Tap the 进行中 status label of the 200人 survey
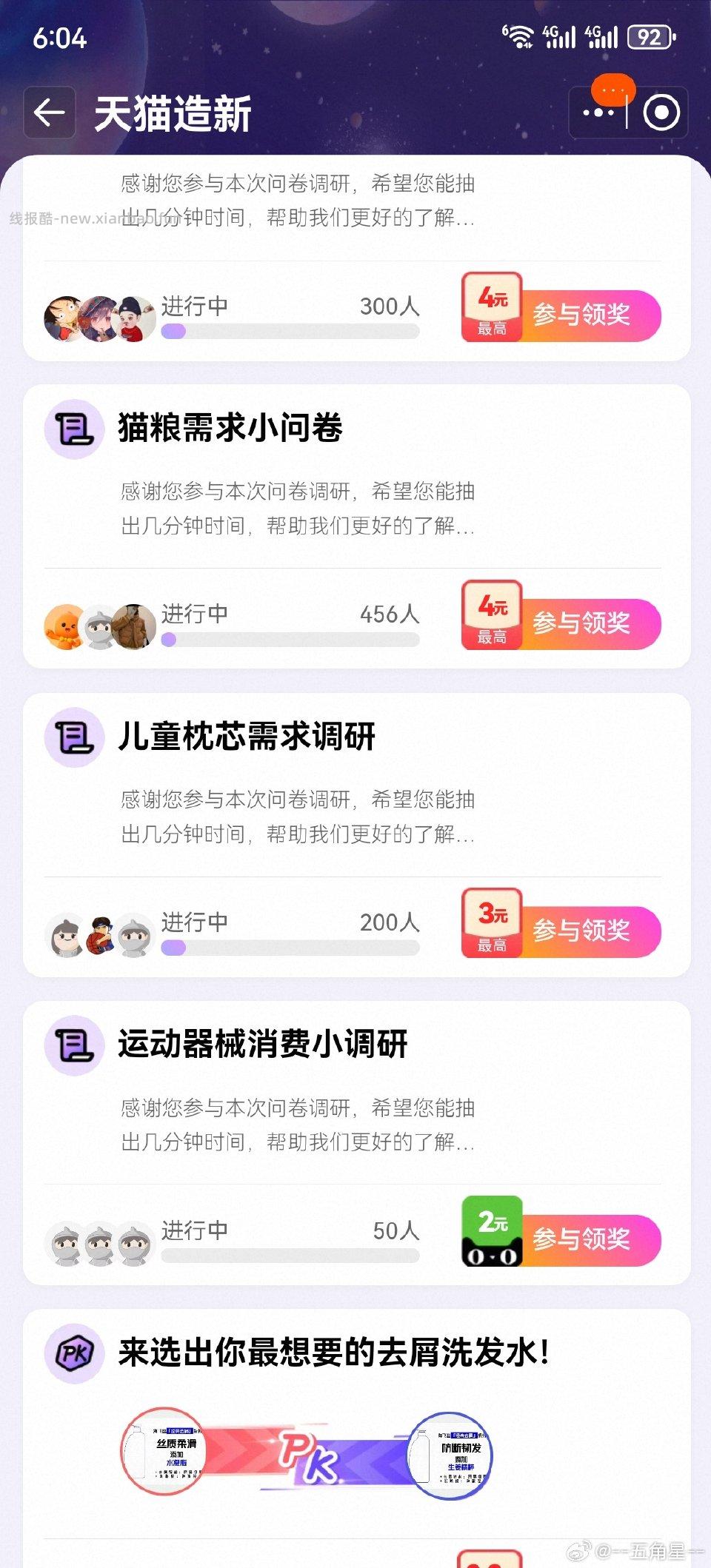This screenshot has height=1568, width=711. tap(194, 923)
